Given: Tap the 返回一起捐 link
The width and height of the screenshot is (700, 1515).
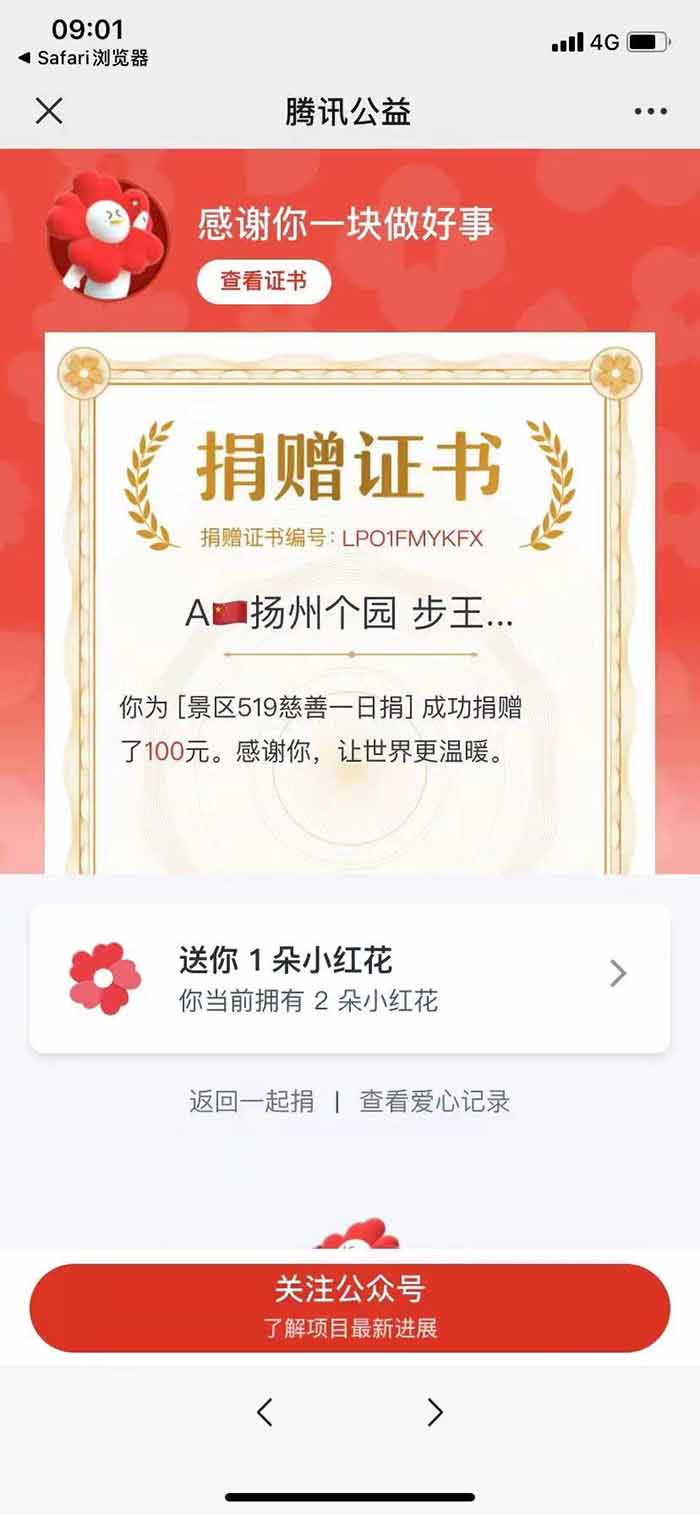Looking at the screenshot, I should click(251, 1102).
